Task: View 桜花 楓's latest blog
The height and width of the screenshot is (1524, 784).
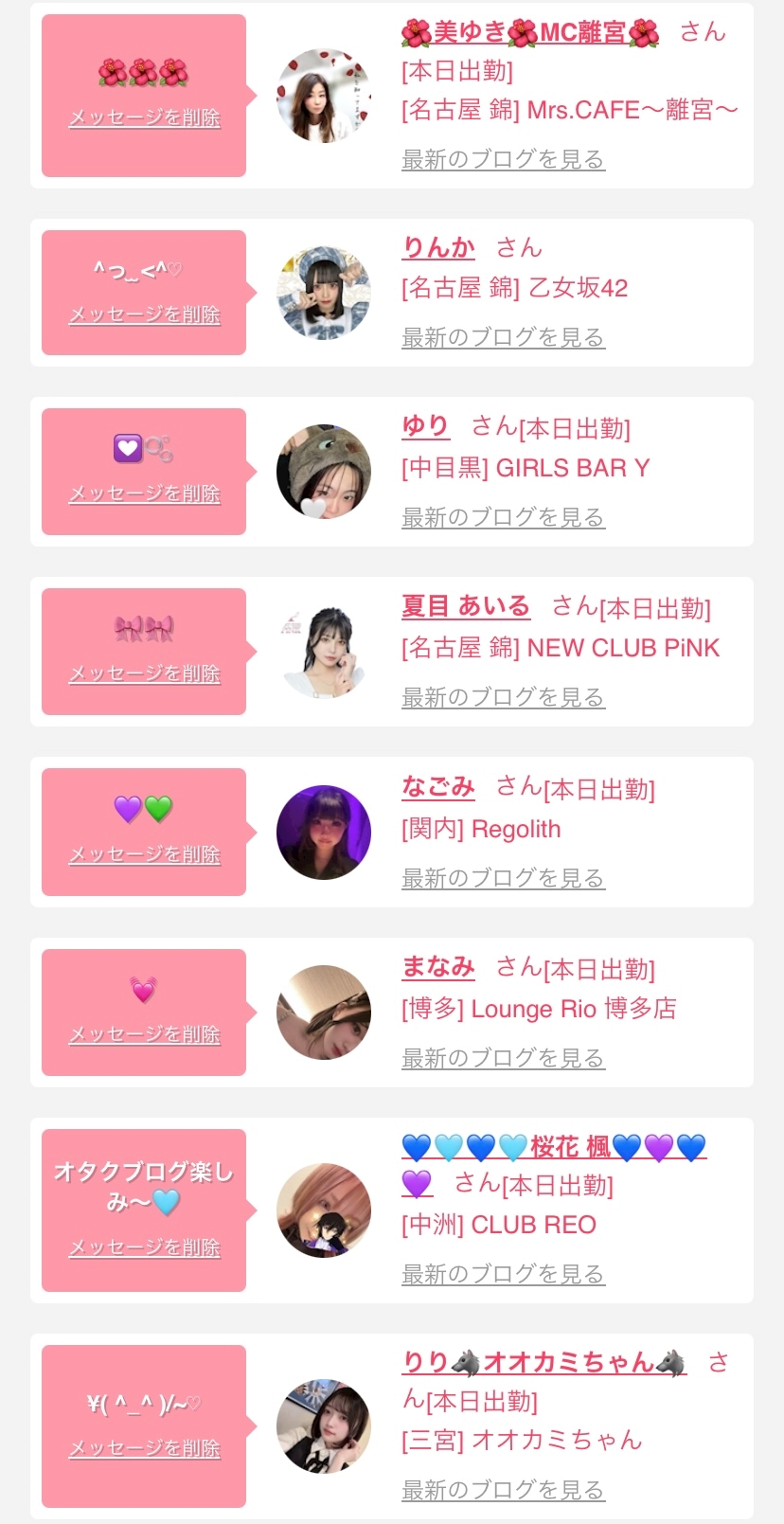Action: [503, 1274]
